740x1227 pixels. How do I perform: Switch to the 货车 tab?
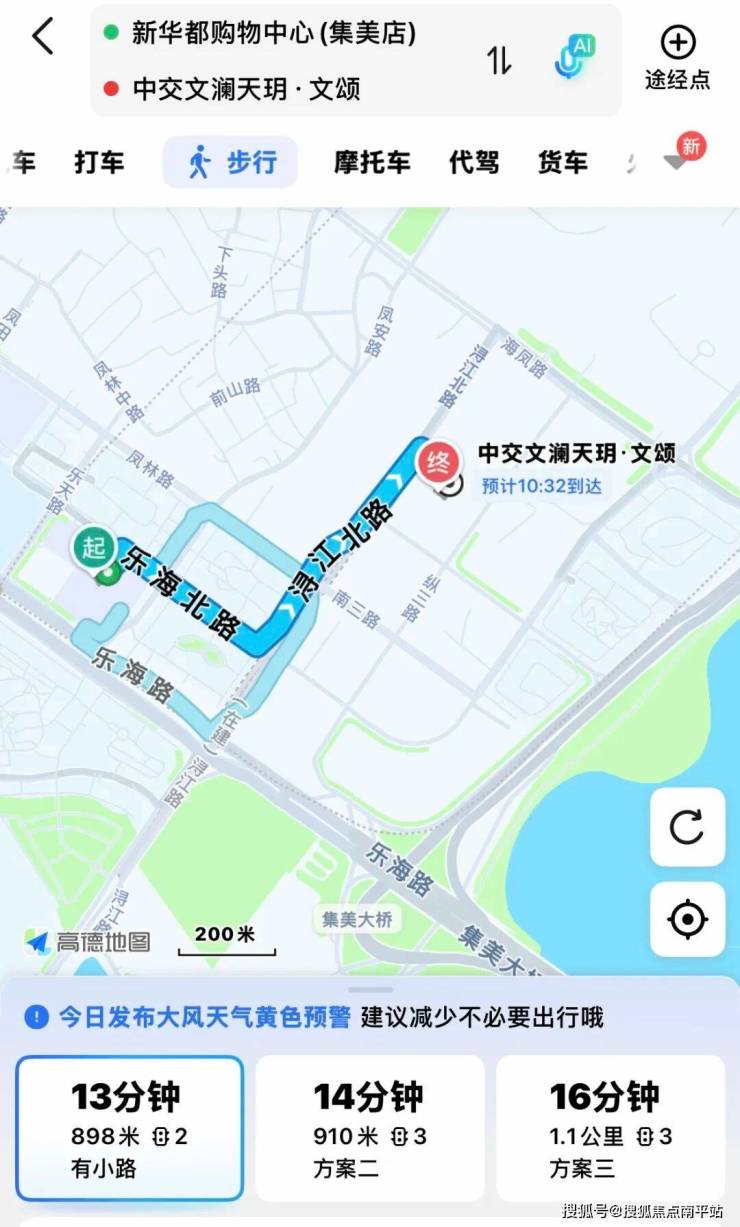pyautogui.click(x=563, y=162)
